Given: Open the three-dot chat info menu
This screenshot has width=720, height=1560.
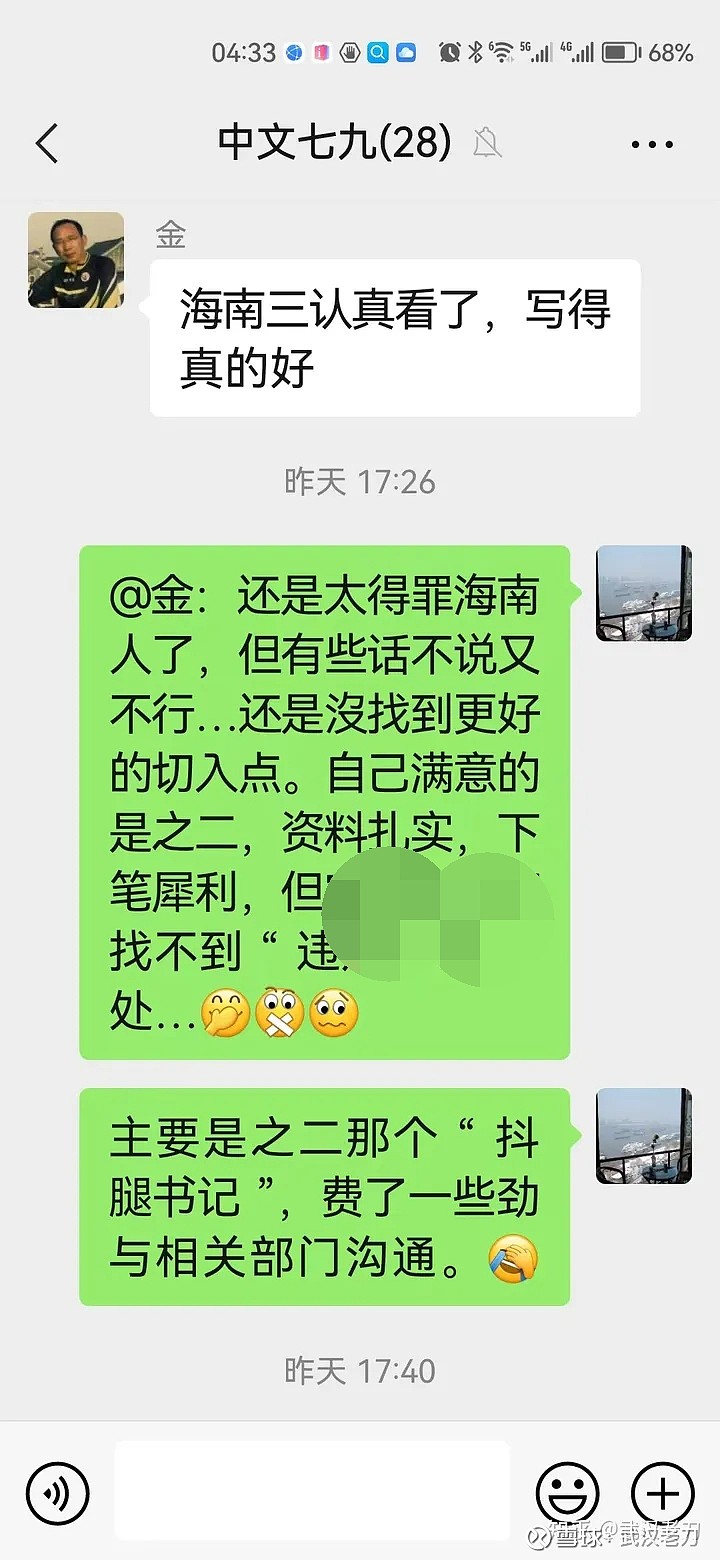Looking at the screenshot, I should (x=652, y=145).
